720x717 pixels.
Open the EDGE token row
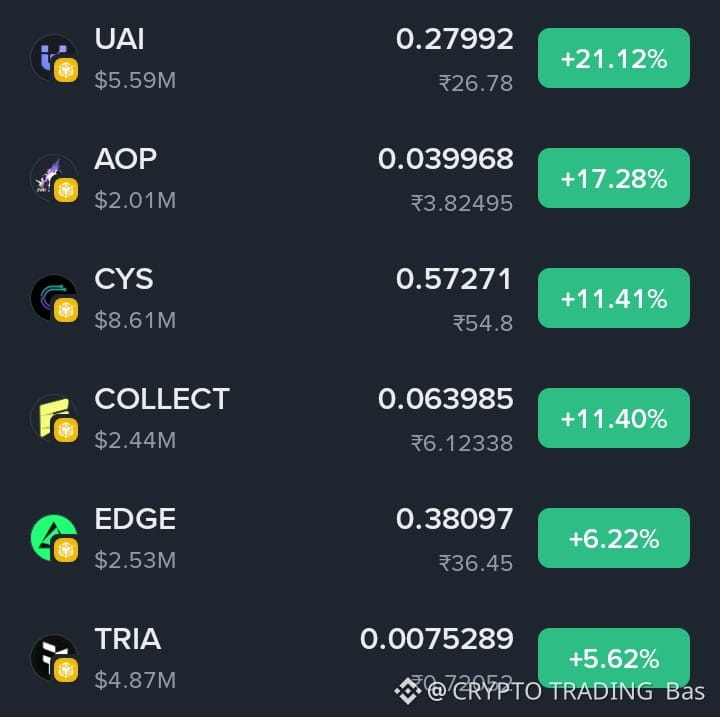pyautogui.click(x=360, y=538)
